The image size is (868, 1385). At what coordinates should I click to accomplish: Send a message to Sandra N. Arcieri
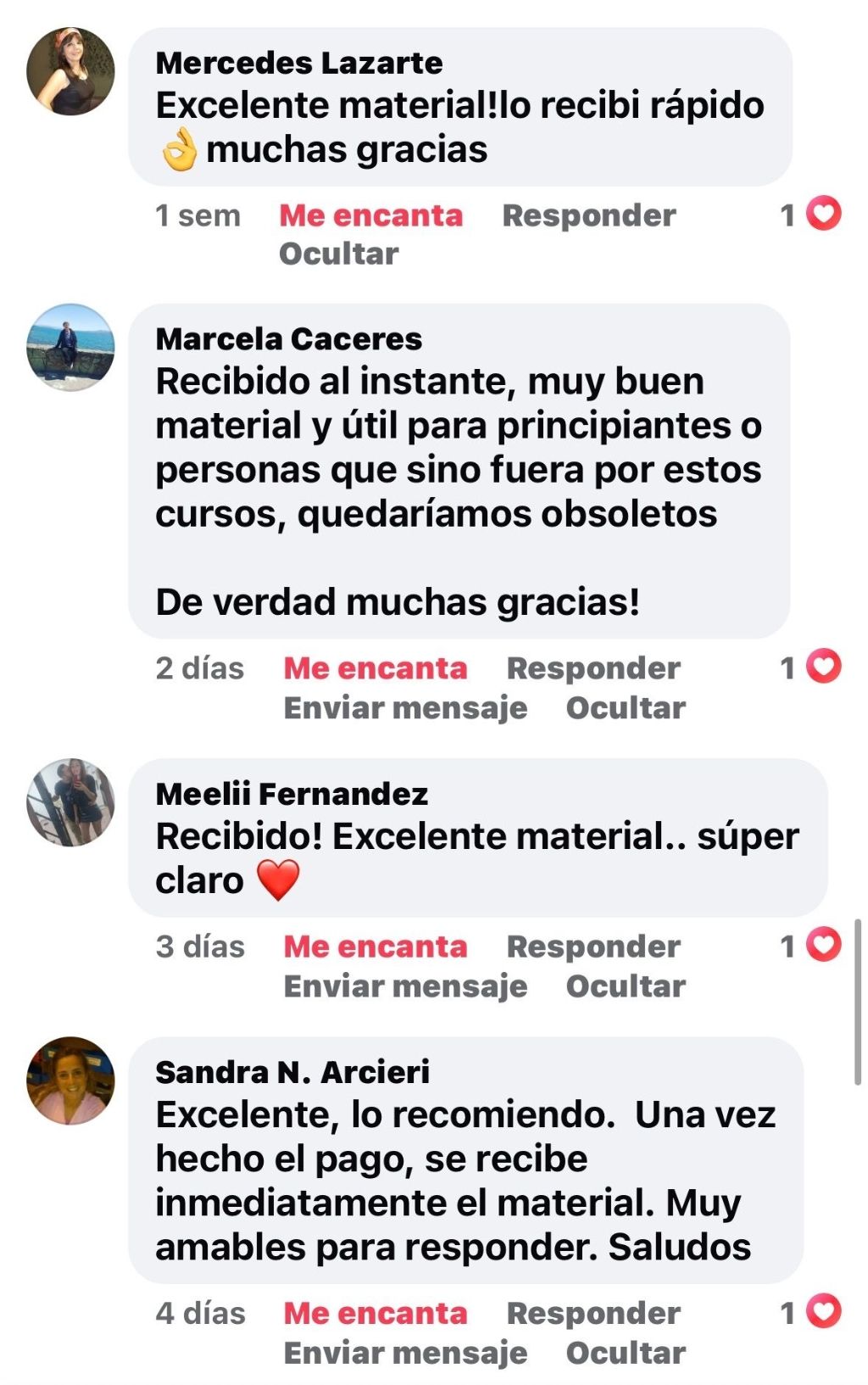(405, 1353)
